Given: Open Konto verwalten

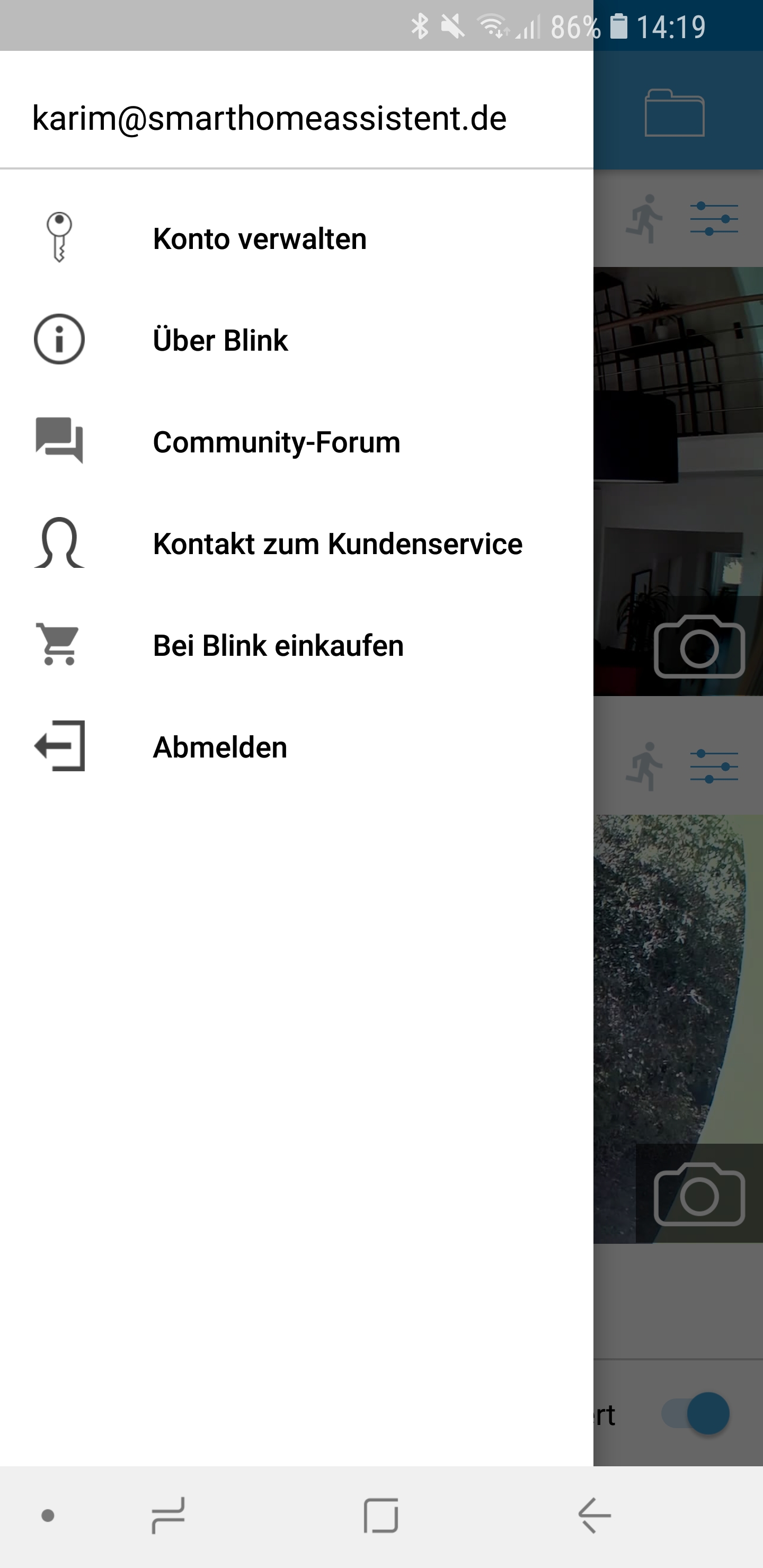Looking at the screenshot, I should (260, 238).
